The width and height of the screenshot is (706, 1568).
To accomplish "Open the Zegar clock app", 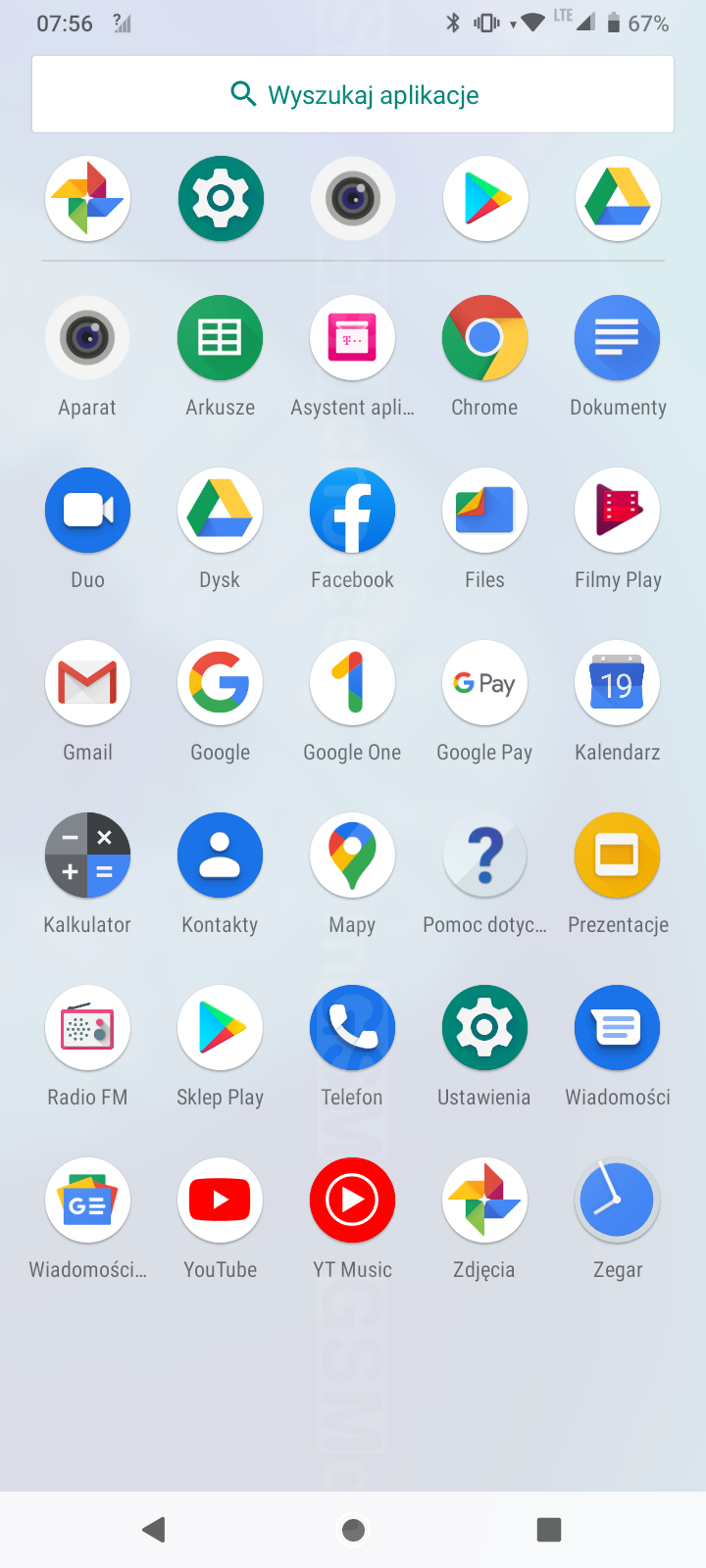I will coord(617,1200).
